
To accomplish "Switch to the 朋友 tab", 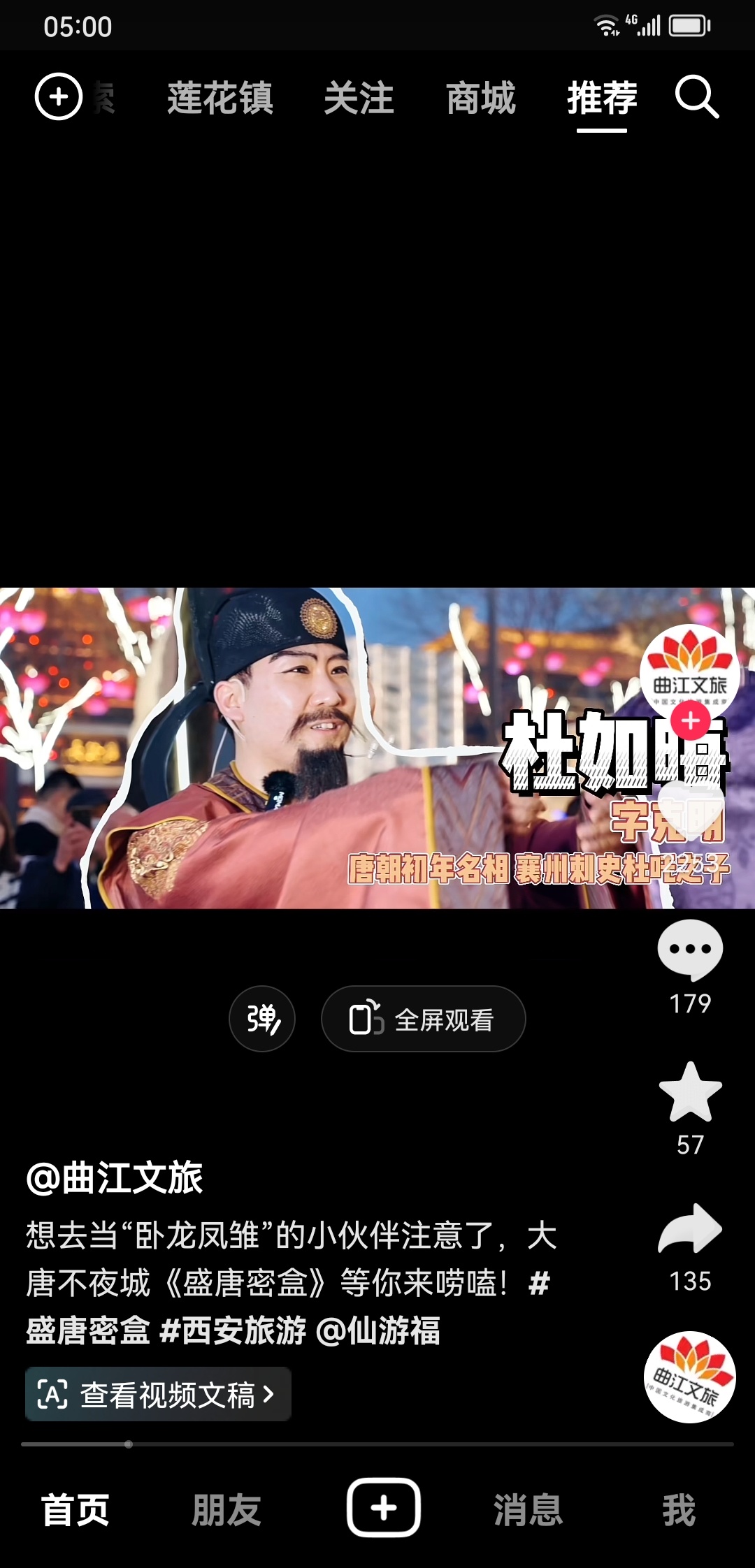I will click(226, 1509).
